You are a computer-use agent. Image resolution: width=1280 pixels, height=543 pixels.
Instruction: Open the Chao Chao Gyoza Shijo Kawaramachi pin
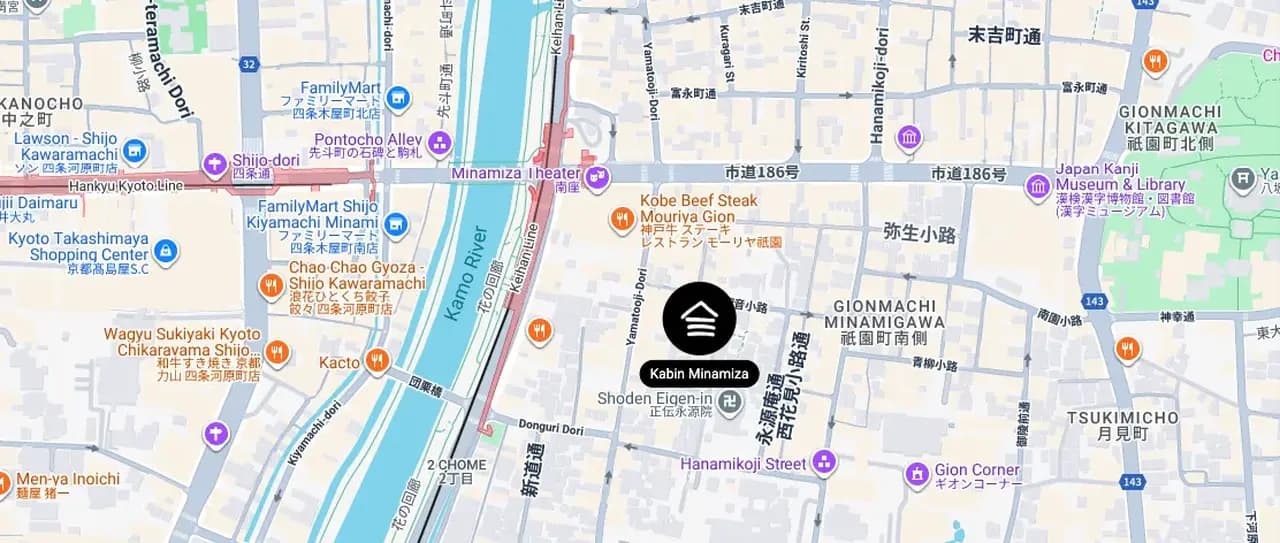(x=271, y=287)
